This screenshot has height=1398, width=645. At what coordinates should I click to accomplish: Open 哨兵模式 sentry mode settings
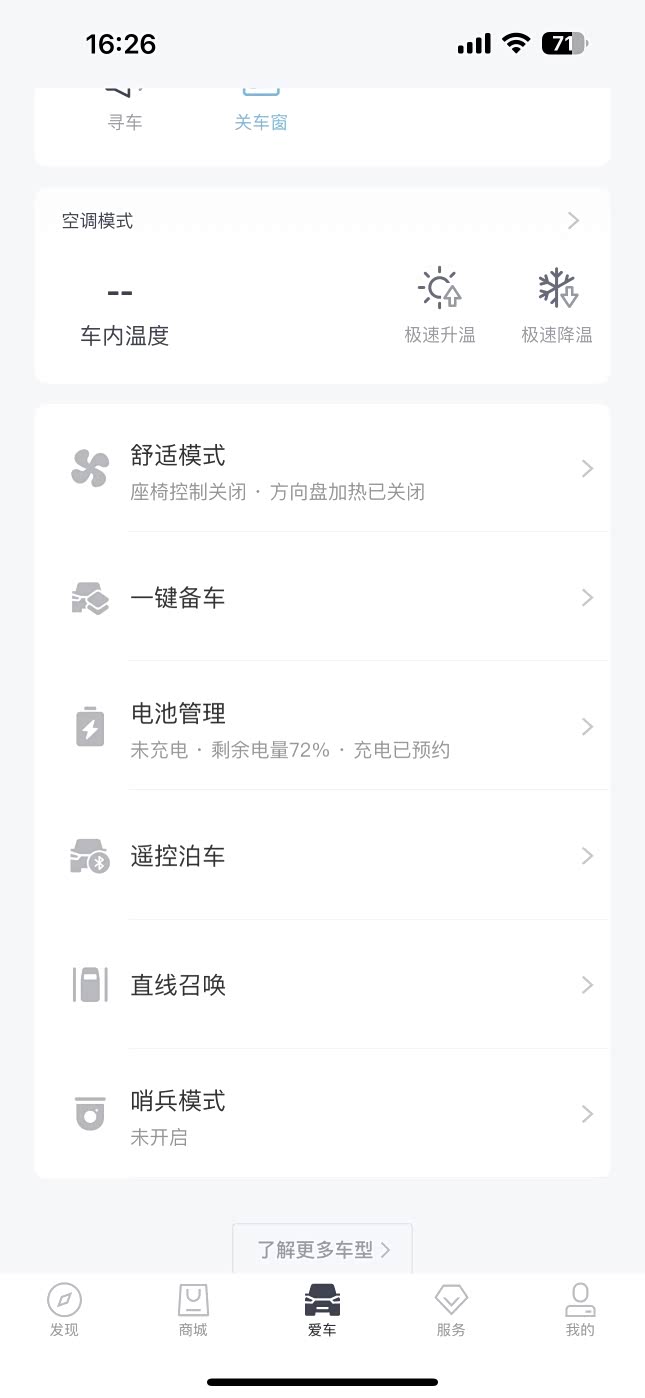click(322, 1114)
